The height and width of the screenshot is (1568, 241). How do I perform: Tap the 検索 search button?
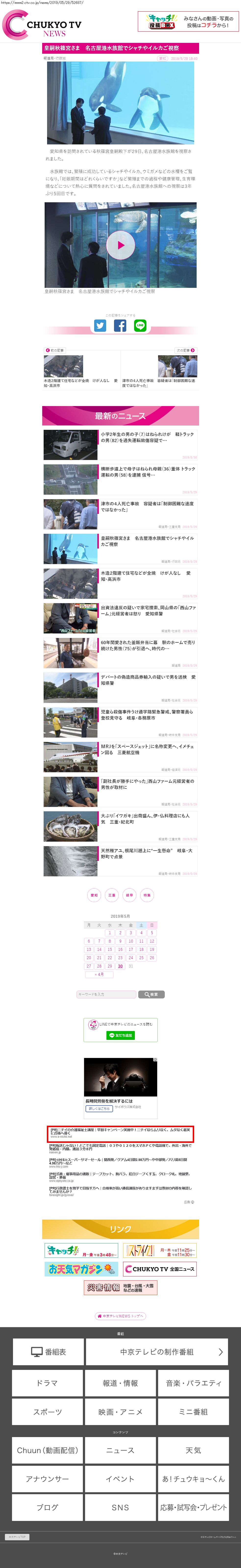[x=152, y=994]
